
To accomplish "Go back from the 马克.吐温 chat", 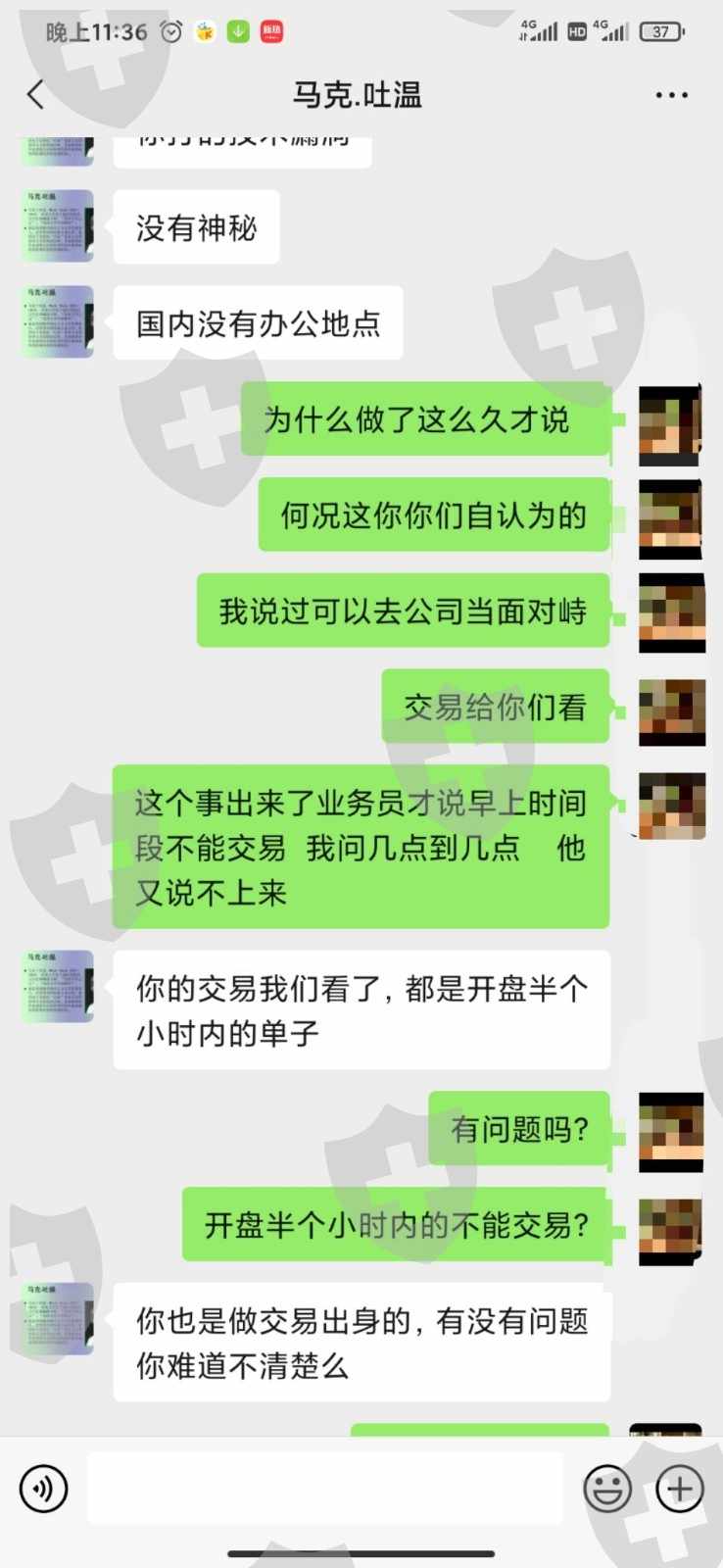I will (x=36, y=95).
